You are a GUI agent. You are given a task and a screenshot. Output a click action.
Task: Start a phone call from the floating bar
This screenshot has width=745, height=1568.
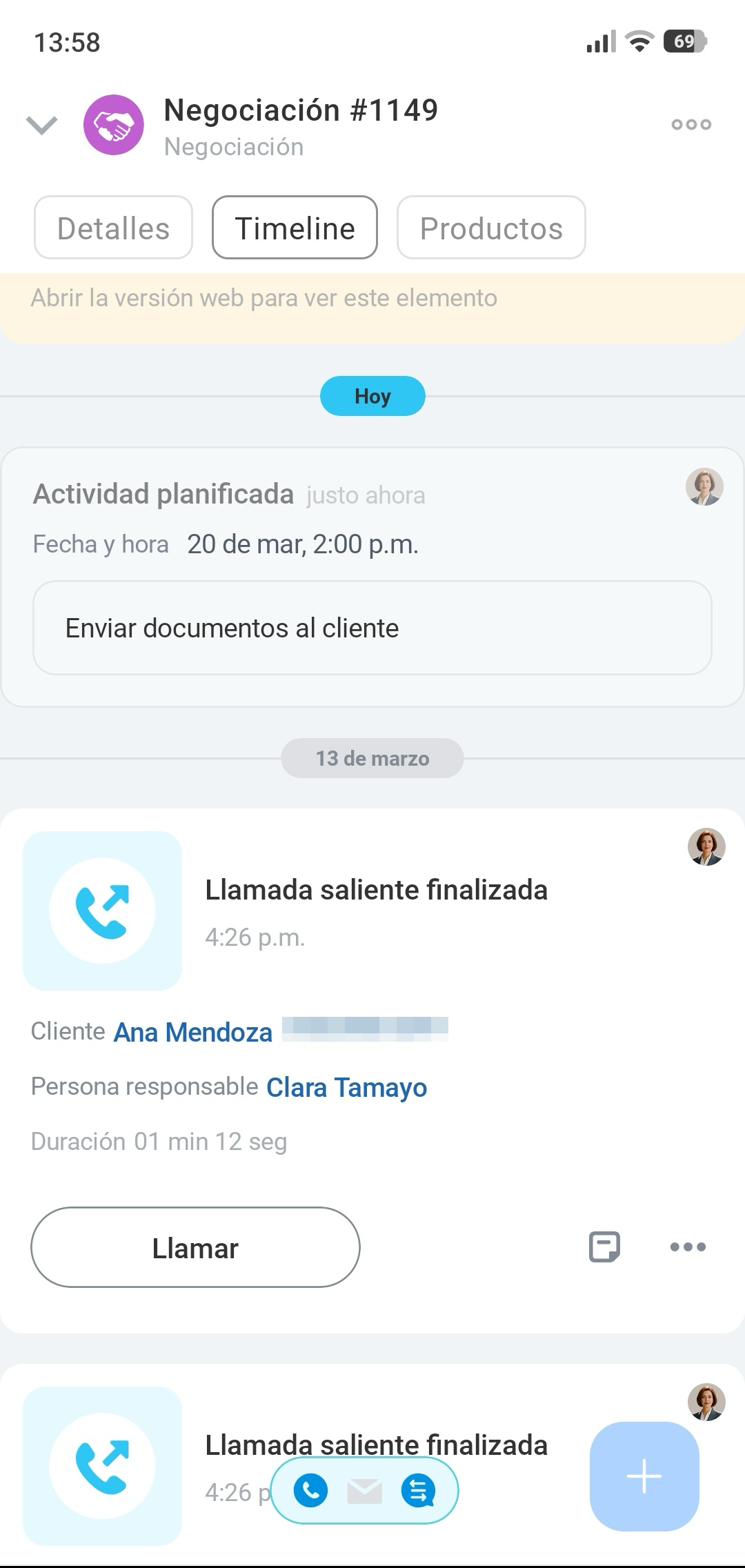tap(311, 1491)
